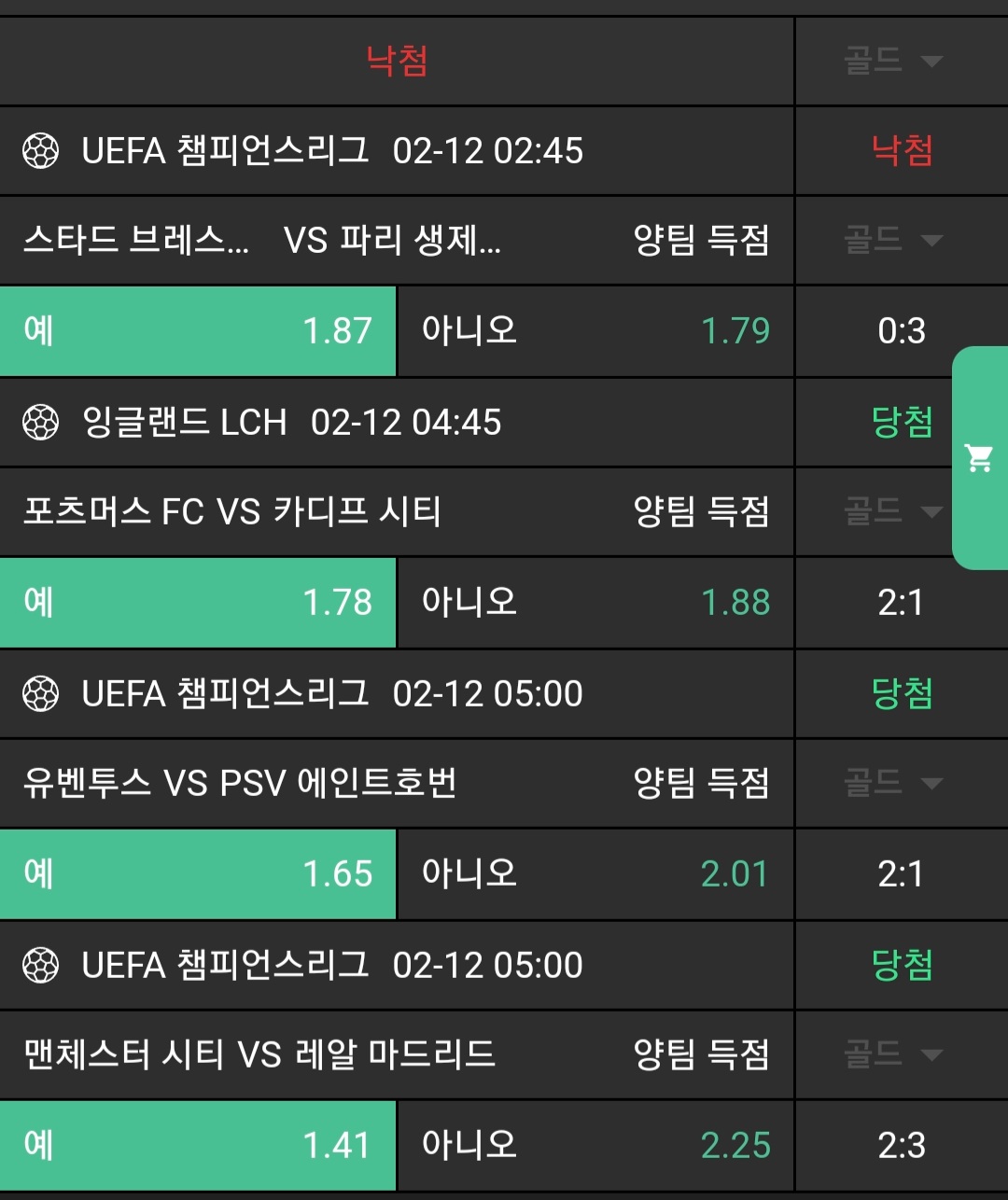Screen dimensions: 1008x1200
Task: Open 골드 dropdown for 유벤투스 match
Action: point(893,783)
